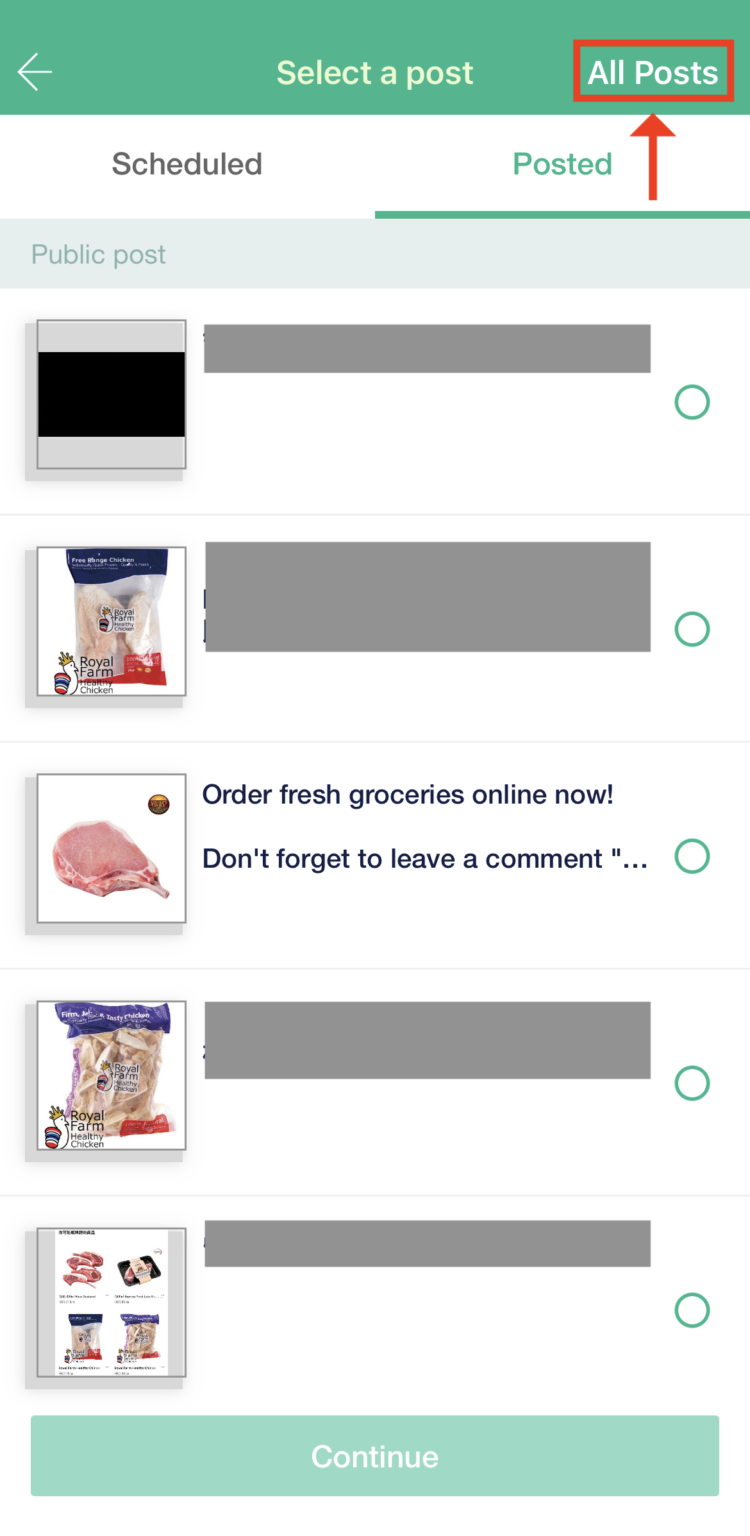Switch to the Posted tab

(x=562, y=164)
